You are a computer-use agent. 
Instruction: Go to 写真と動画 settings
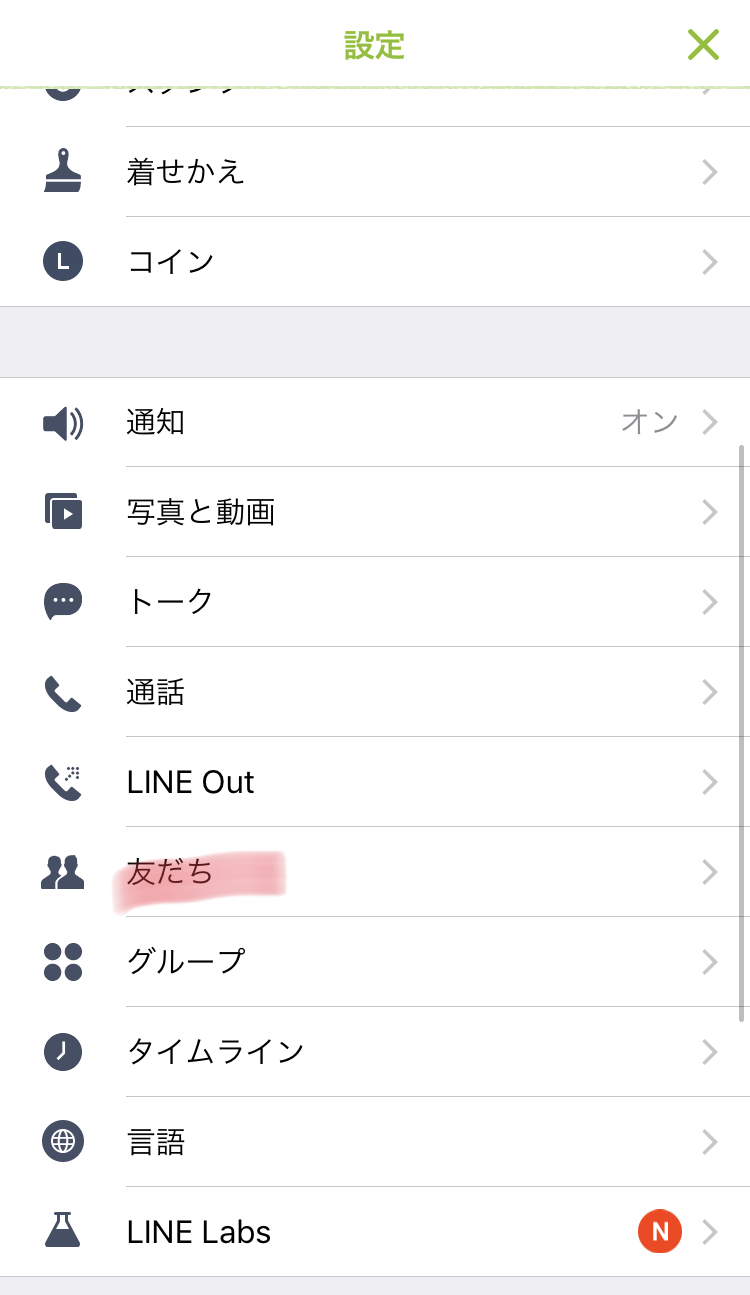(375, 512)
